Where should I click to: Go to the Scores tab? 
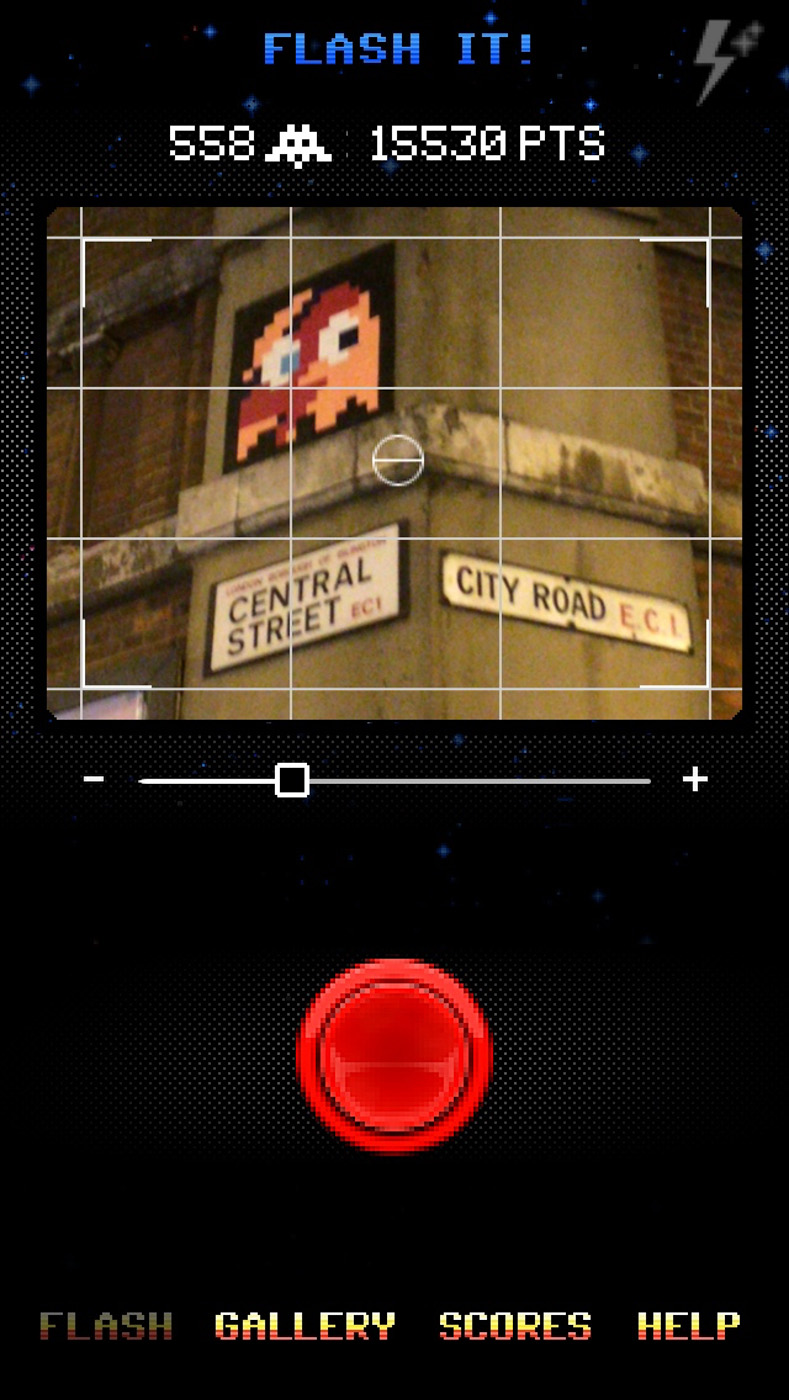coord(515,1326)
